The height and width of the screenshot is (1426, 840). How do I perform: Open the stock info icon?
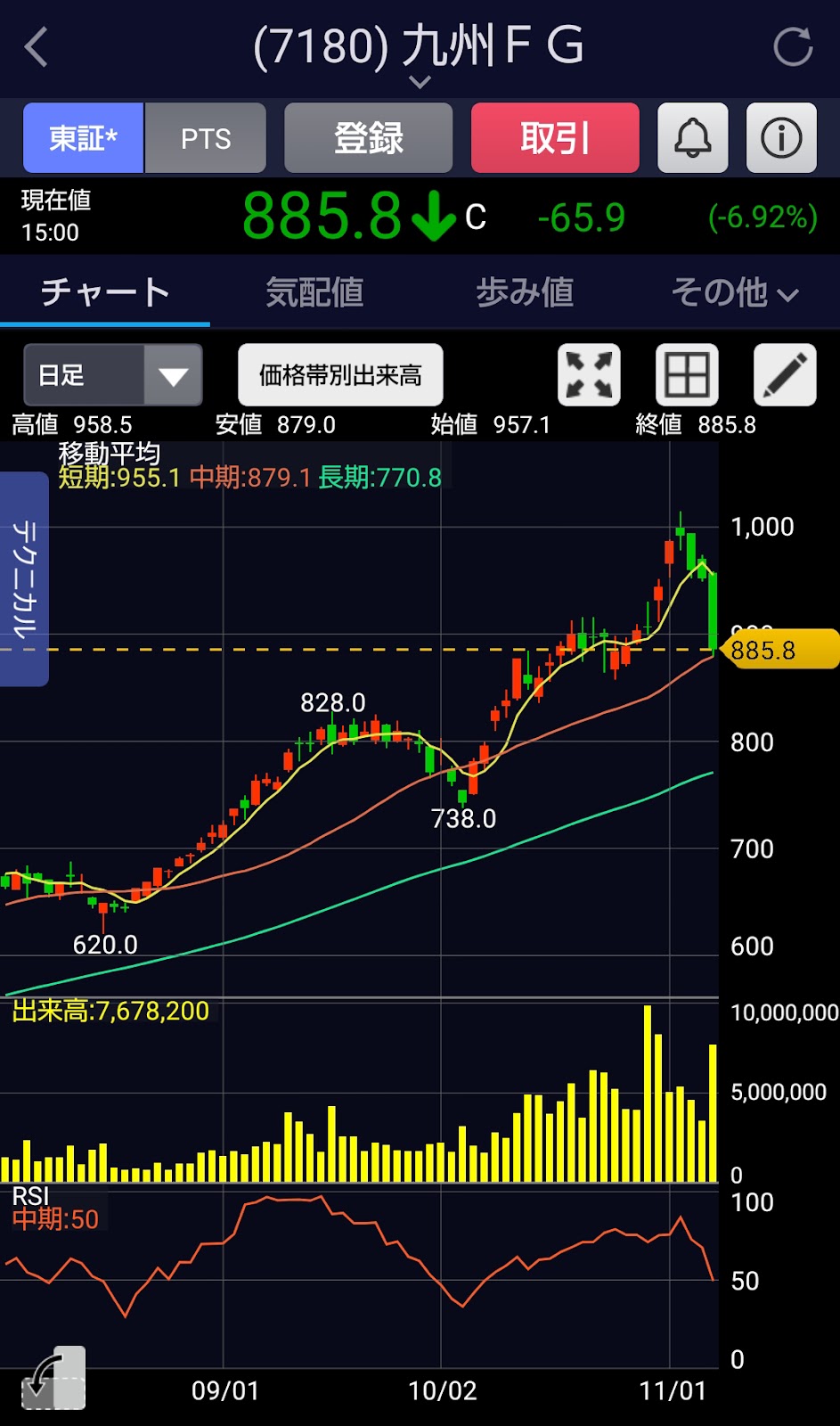pos(781,138)
